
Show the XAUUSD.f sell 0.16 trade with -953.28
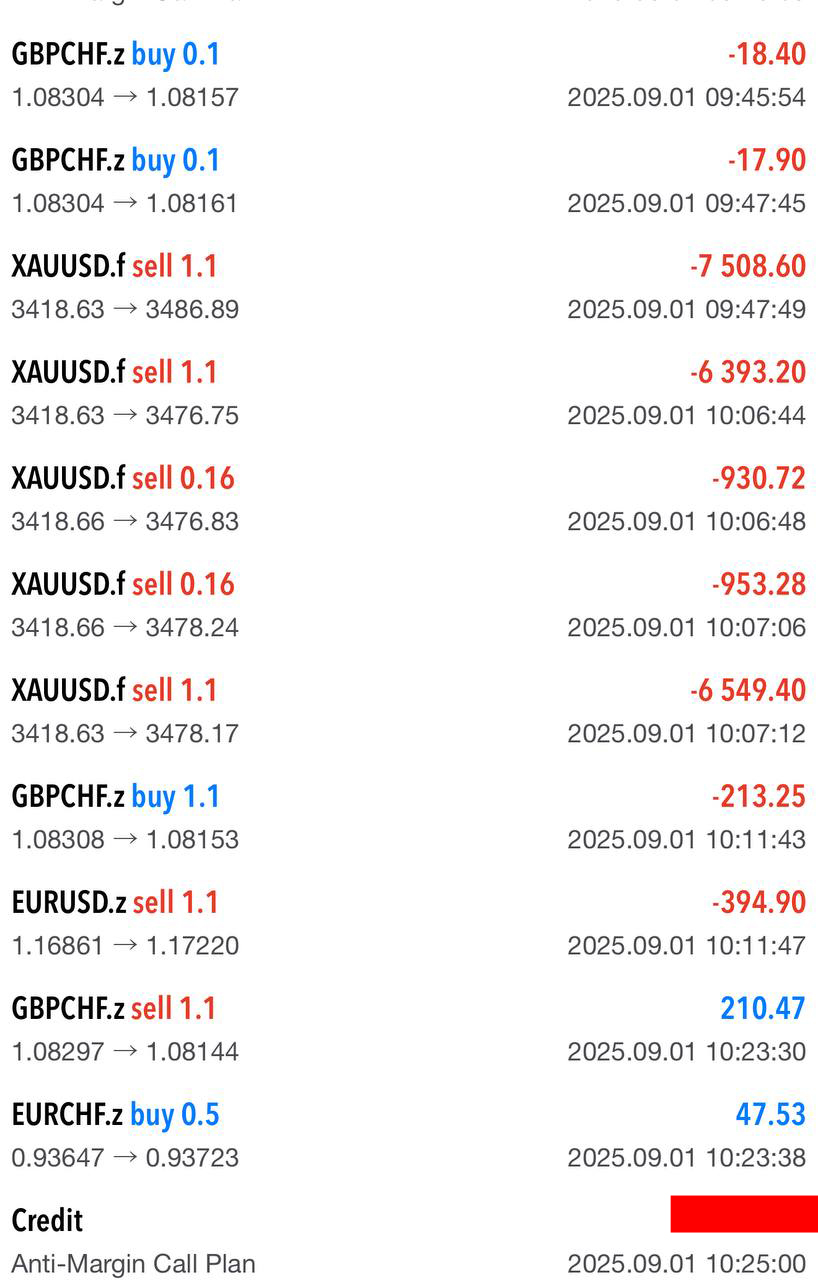(408, 605)
